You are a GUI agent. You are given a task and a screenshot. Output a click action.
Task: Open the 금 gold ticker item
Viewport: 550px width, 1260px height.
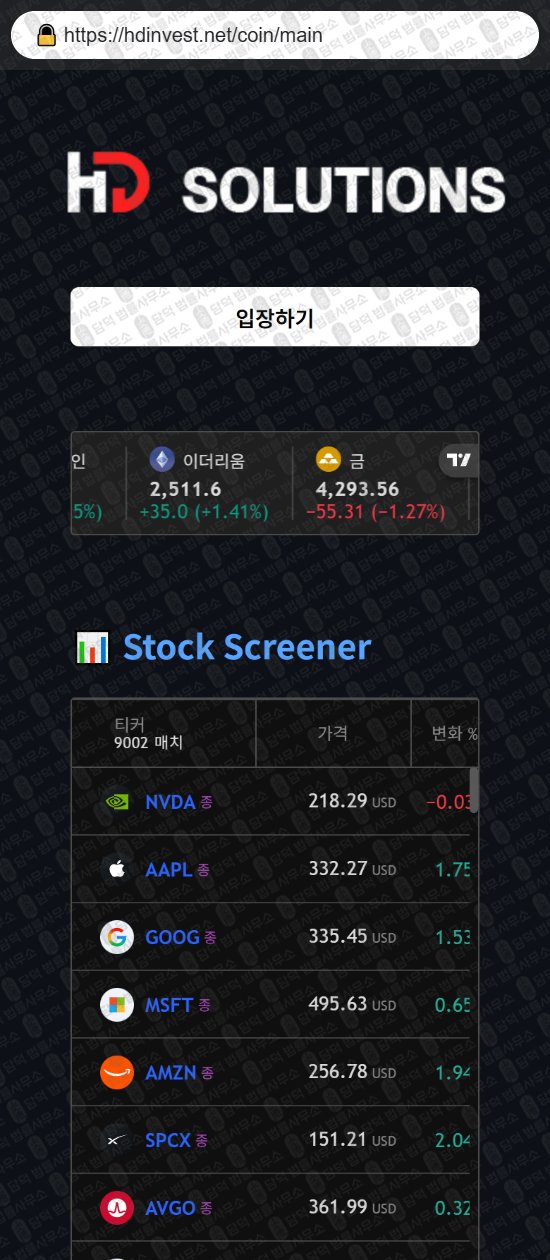click(380, 484)
